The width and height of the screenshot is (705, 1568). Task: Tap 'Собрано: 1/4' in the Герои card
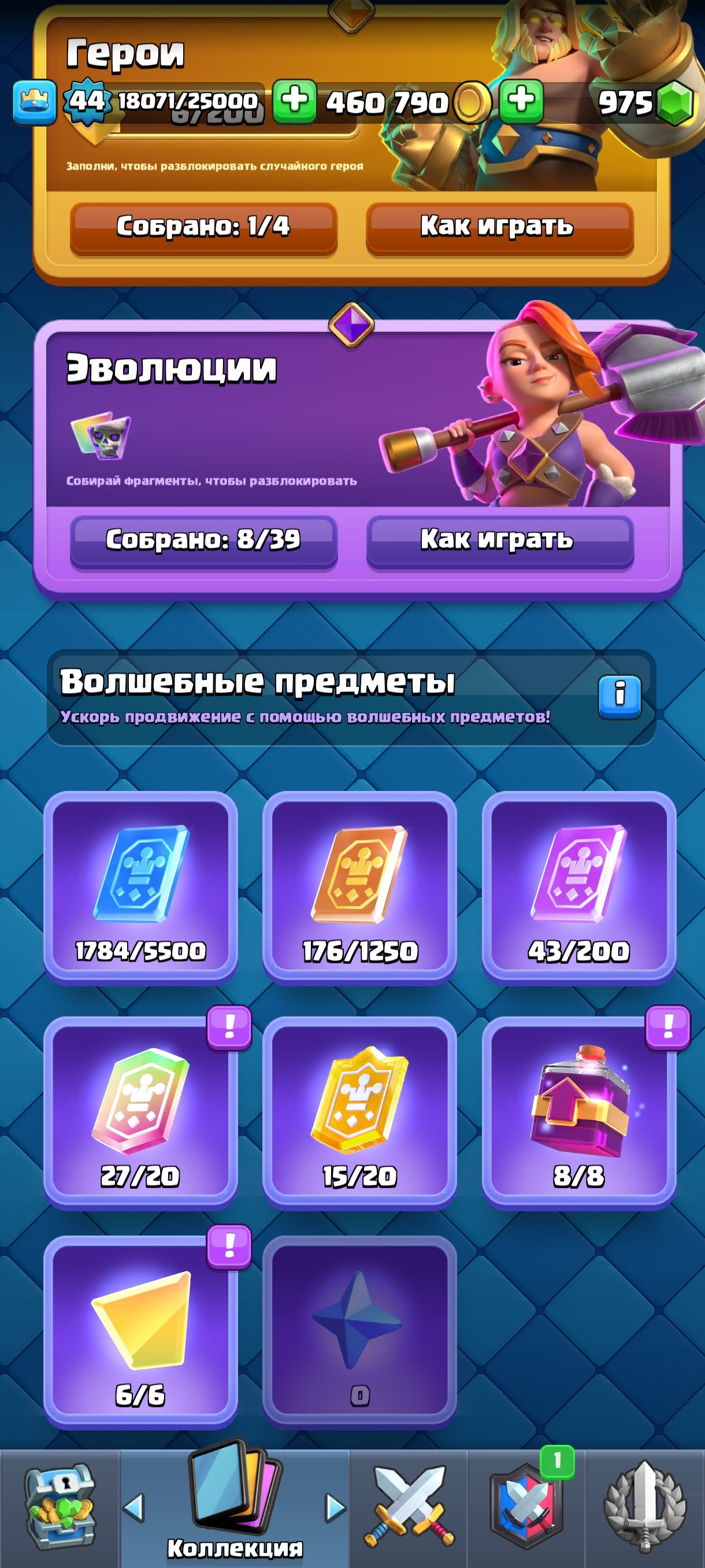[203, 227]
